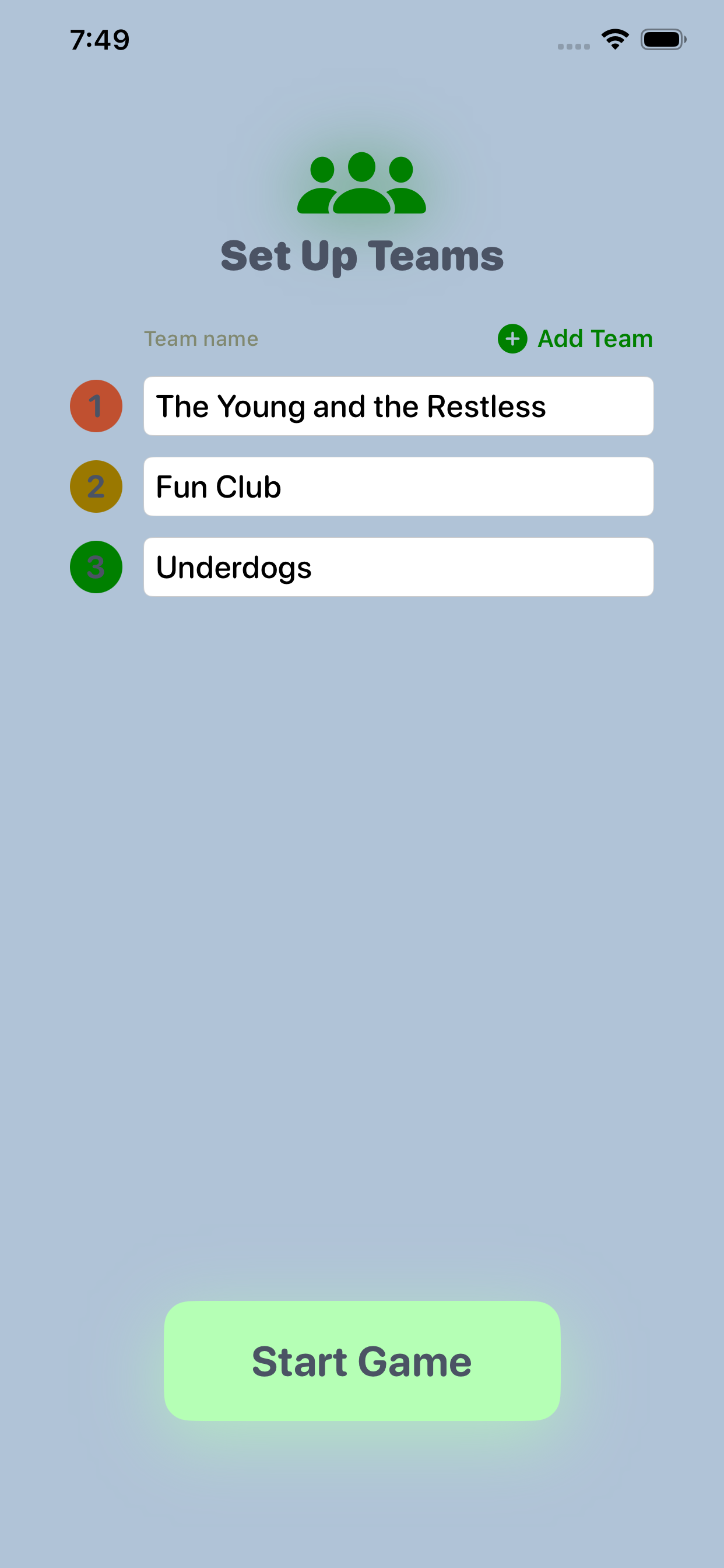Add a new team
Screen dimensions: 724x1568
coord(575,338)
